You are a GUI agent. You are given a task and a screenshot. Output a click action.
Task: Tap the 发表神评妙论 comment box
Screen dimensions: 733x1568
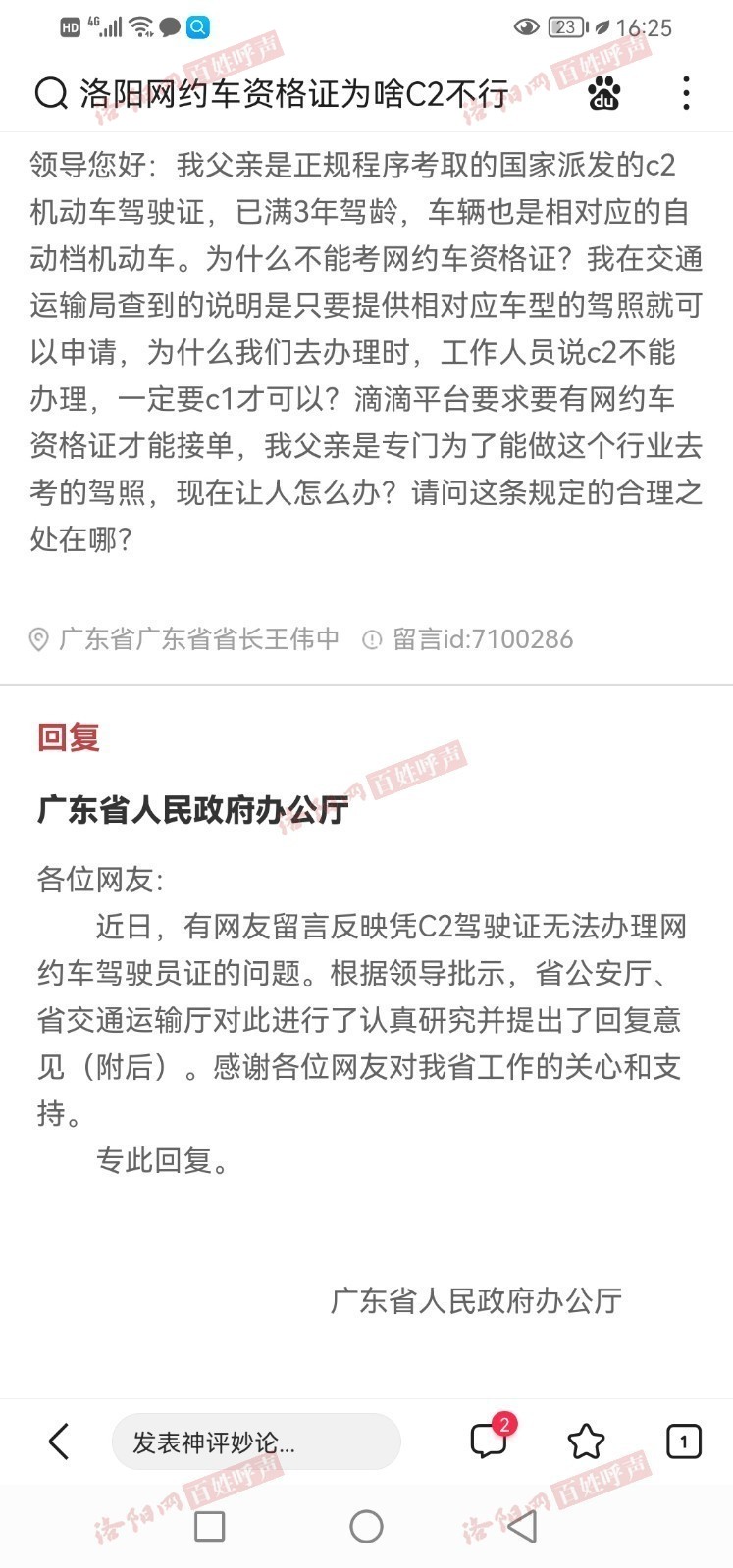[255, 1442]
